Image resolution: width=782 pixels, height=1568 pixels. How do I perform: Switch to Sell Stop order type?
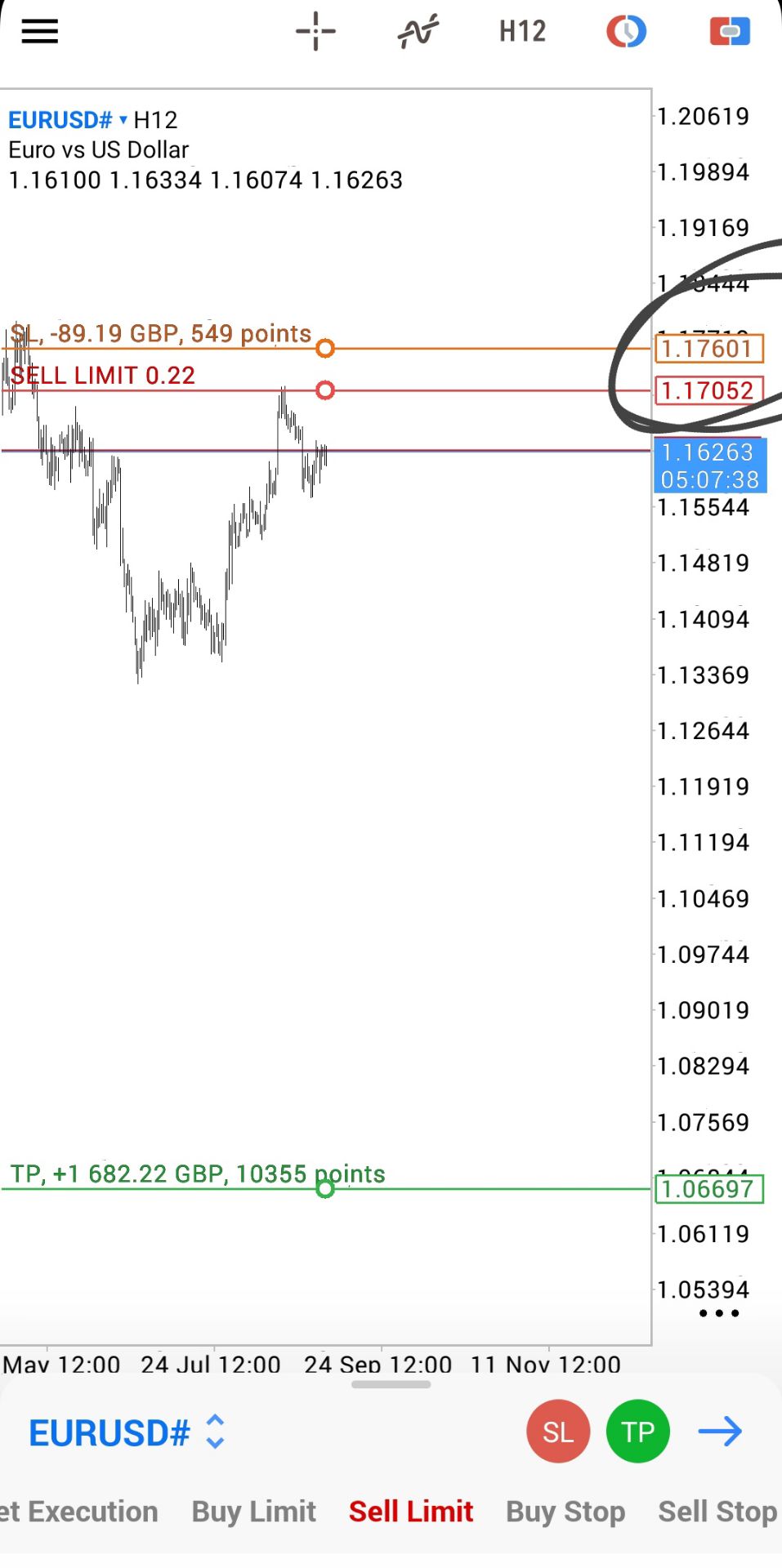pos(717,1512)
